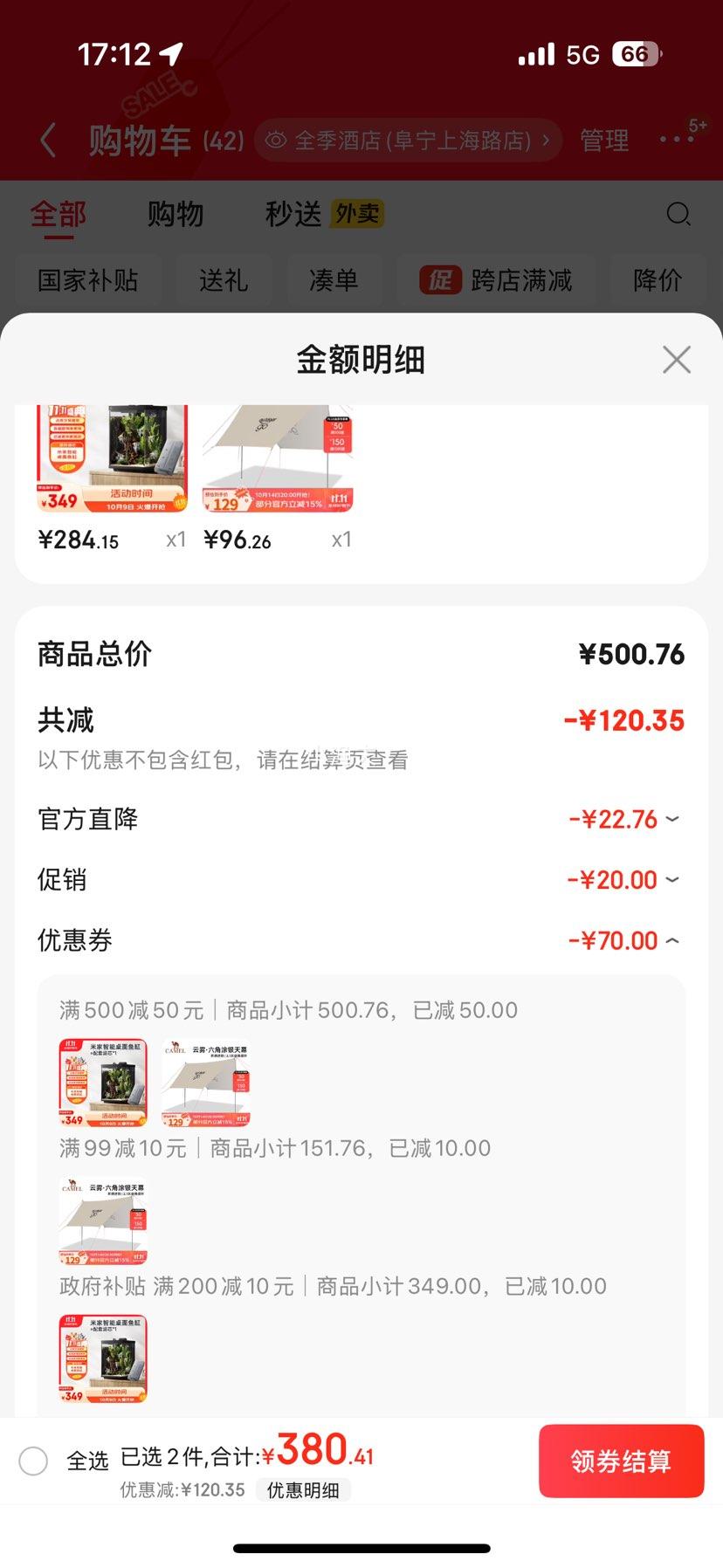This screenshot has height=1568, width=723.
Task: Select the 送礼 filter chip
Action: click(224, 280)
